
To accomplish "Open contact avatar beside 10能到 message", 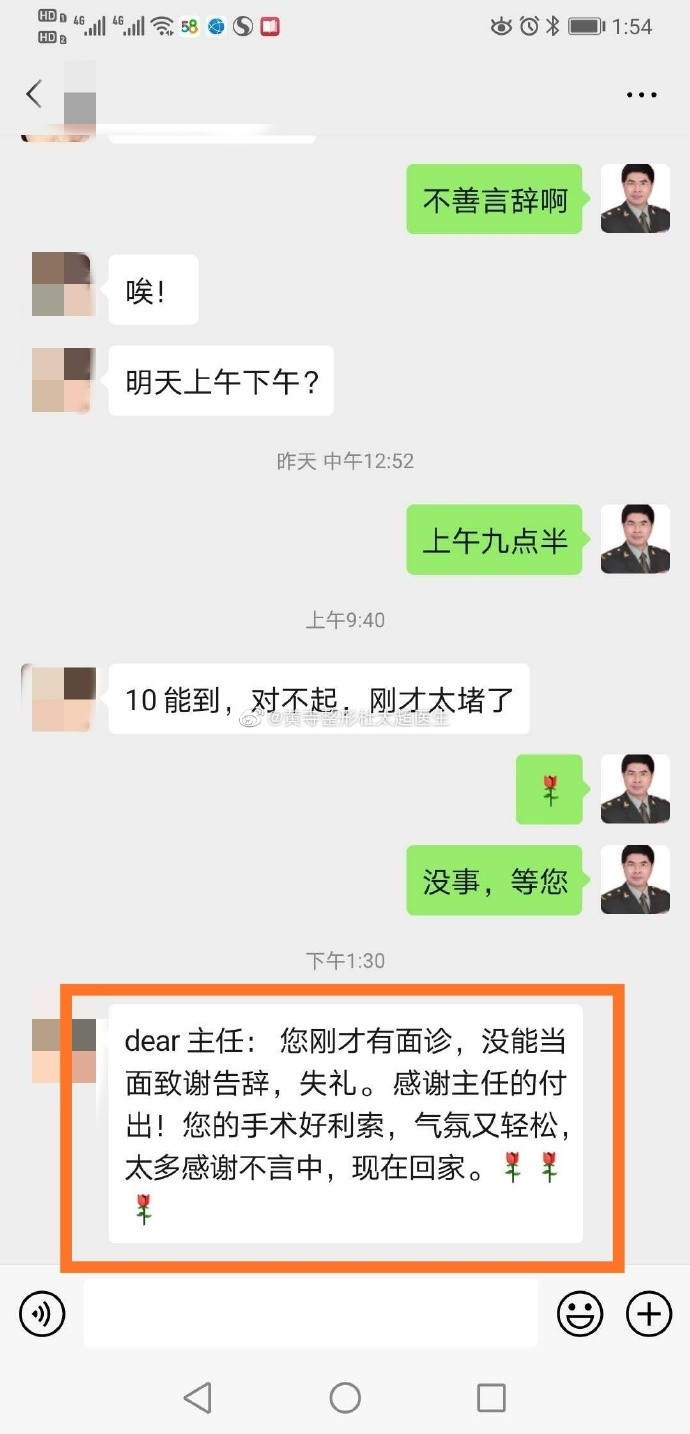I will click(x=63, y=698).
